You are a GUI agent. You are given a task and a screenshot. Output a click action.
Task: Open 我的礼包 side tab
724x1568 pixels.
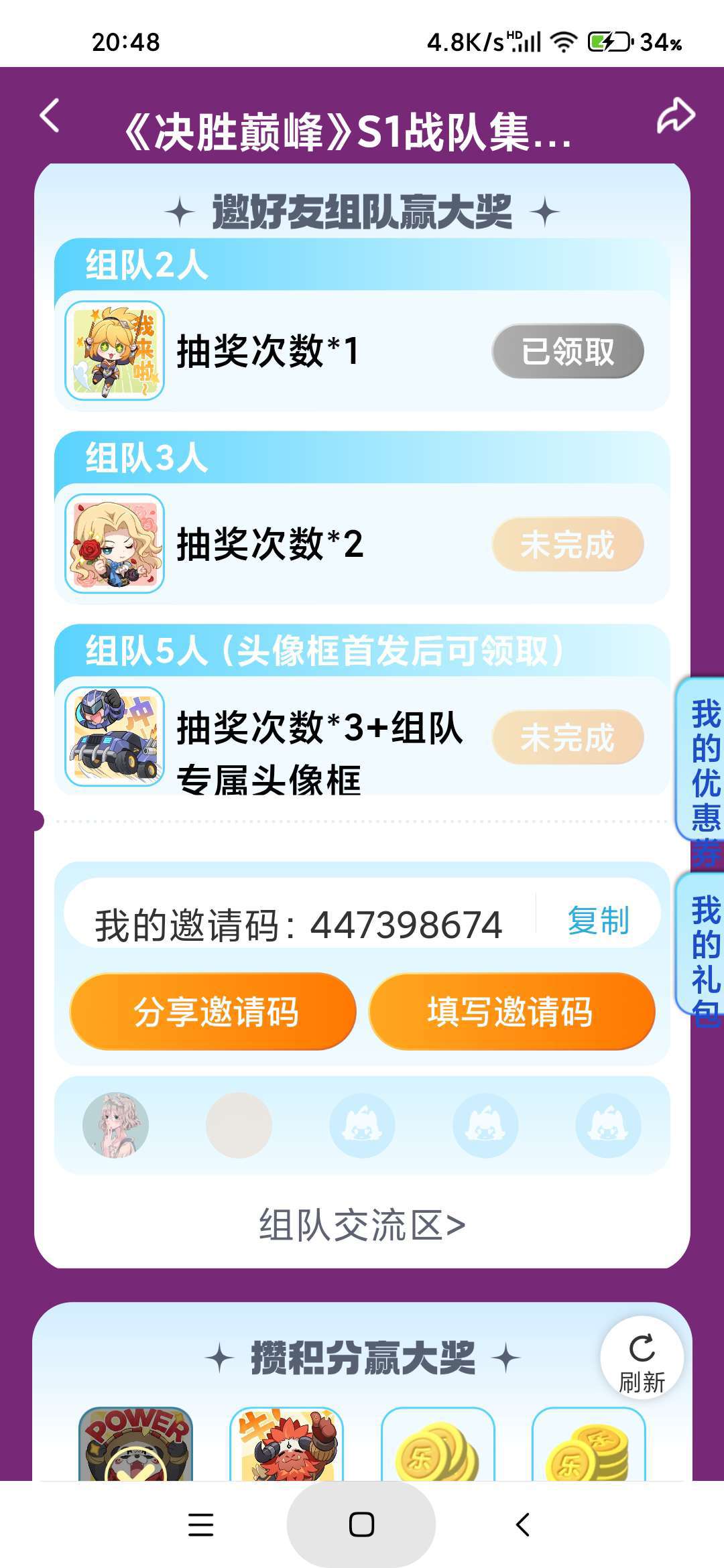pyautogui.click(x=703, y=952)
